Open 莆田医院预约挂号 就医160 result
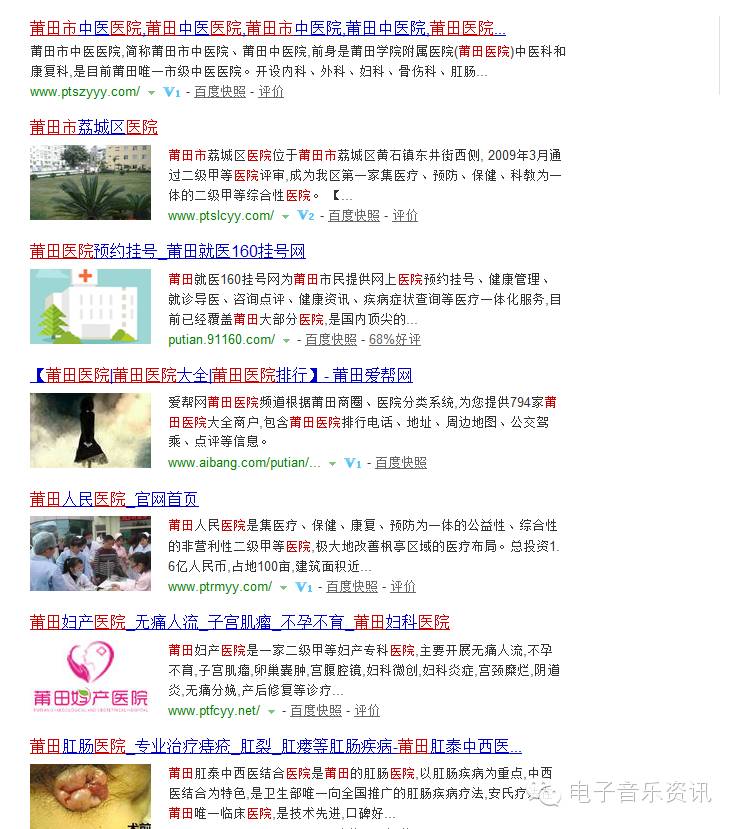This screenshot has width=733, height=829. click(x=167, y=251)
